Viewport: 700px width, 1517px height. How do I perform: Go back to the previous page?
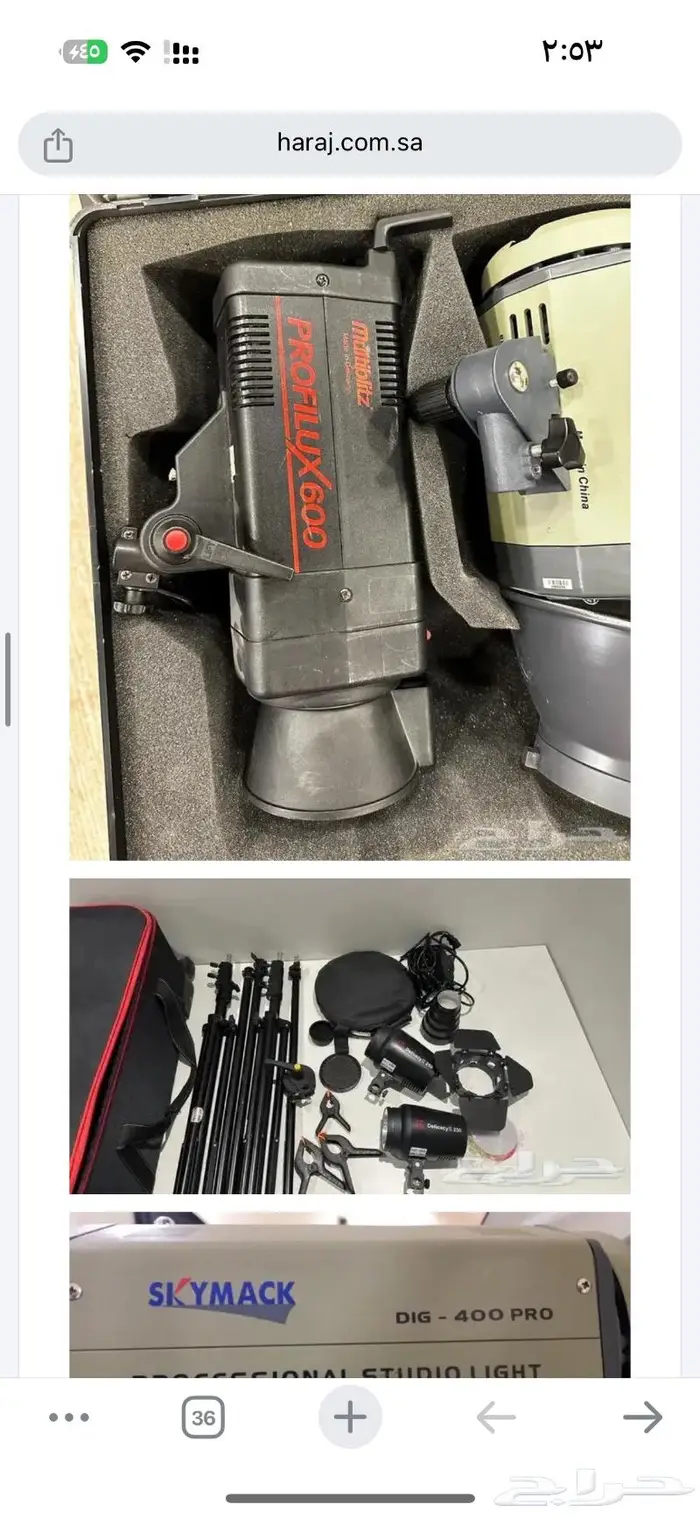click(x=496, y=1417)
